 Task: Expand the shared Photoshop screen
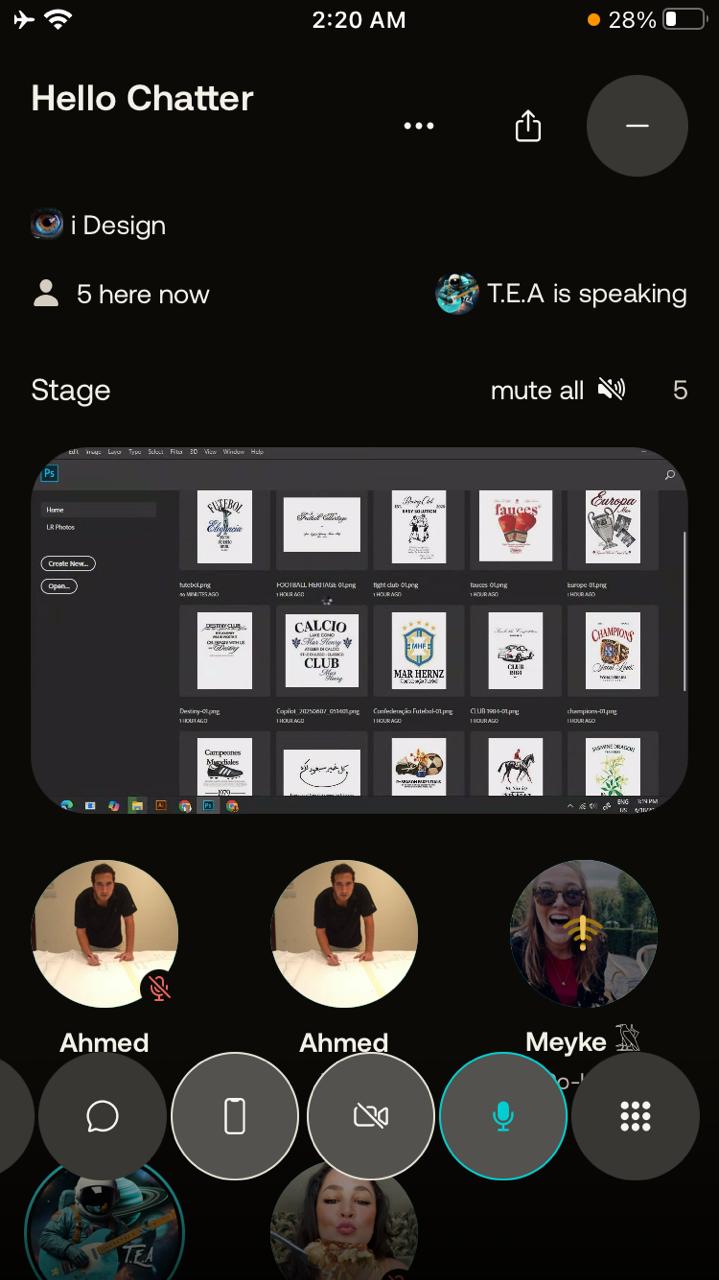[x=359, y=630]
